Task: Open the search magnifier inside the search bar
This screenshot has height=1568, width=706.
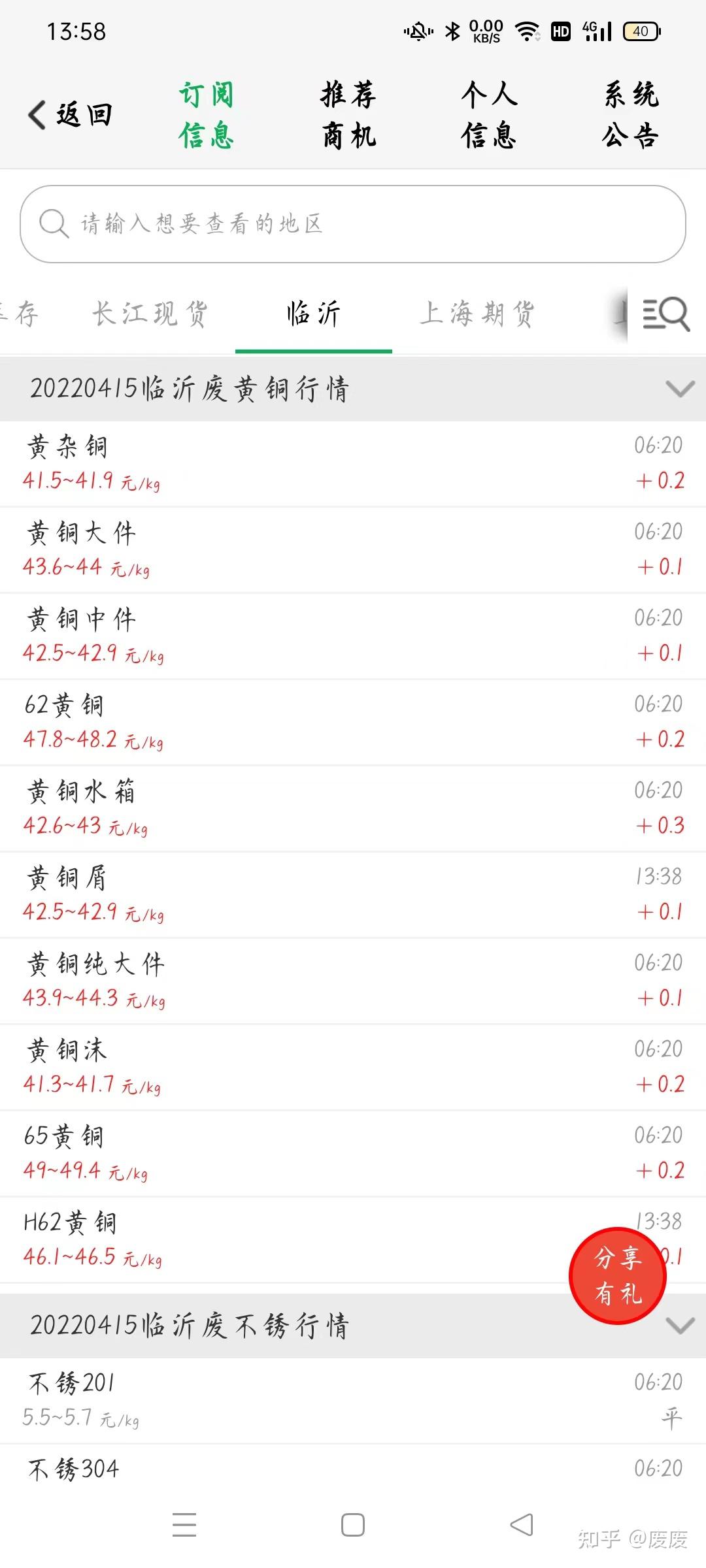Action: tap(55, 225)
